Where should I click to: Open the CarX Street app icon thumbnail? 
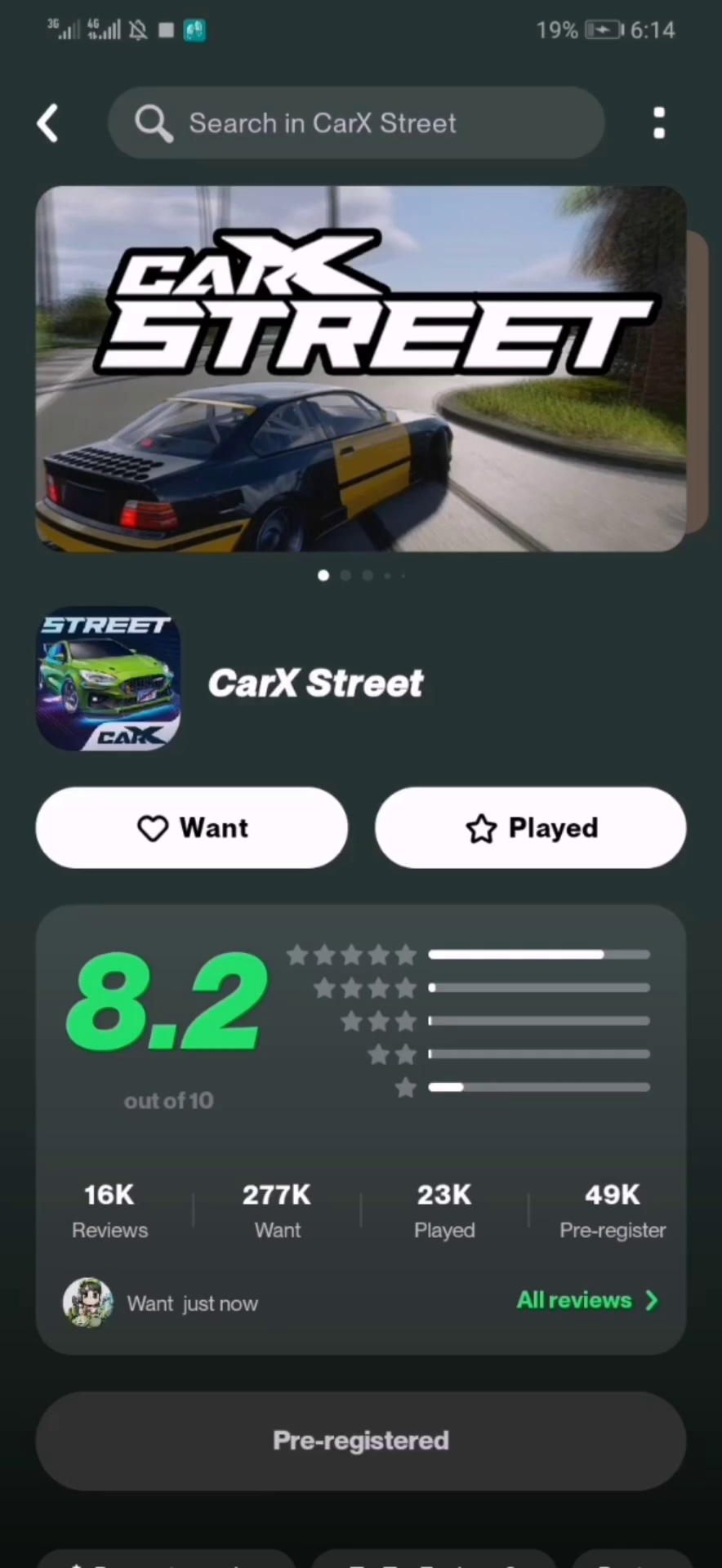108,679
